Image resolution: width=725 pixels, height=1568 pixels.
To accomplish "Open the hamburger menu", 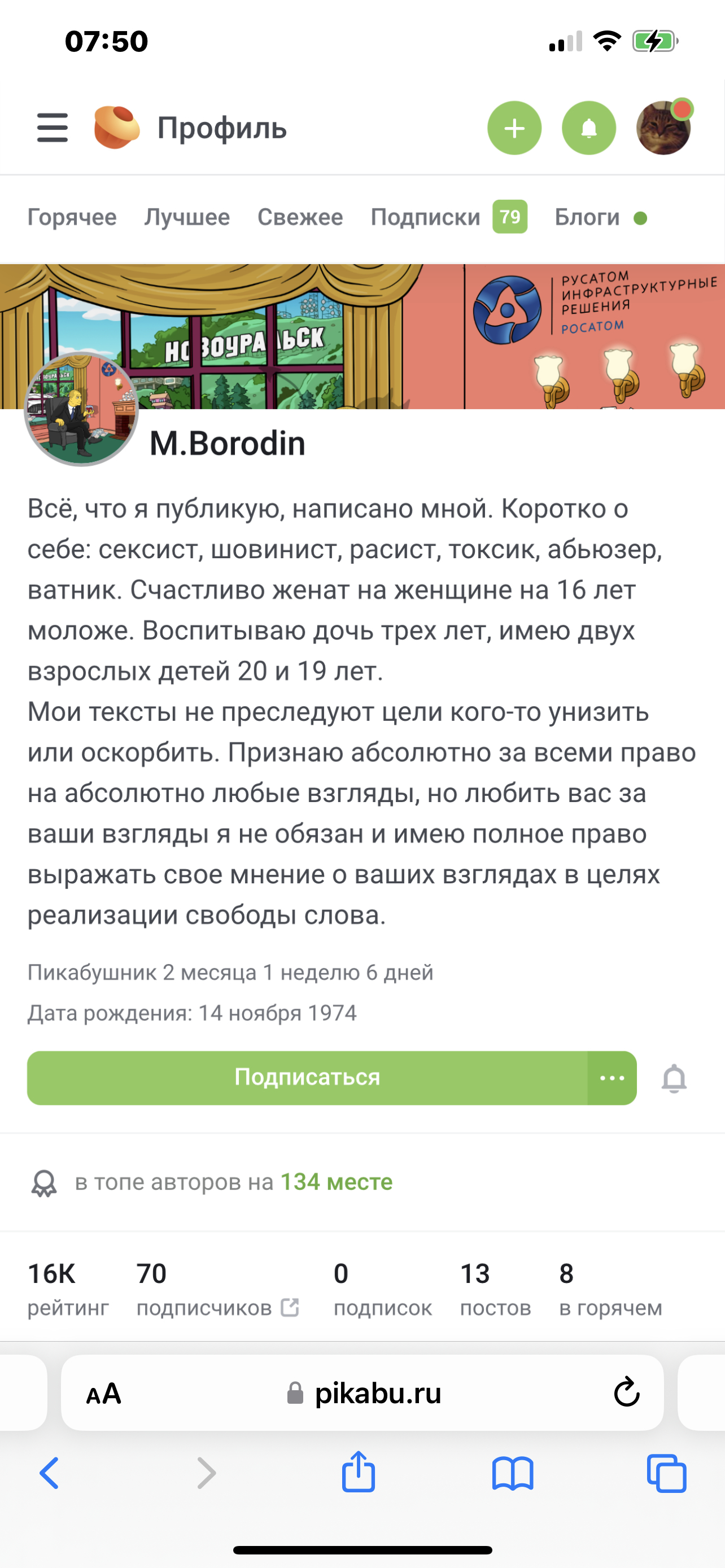I will coord(53,127).
